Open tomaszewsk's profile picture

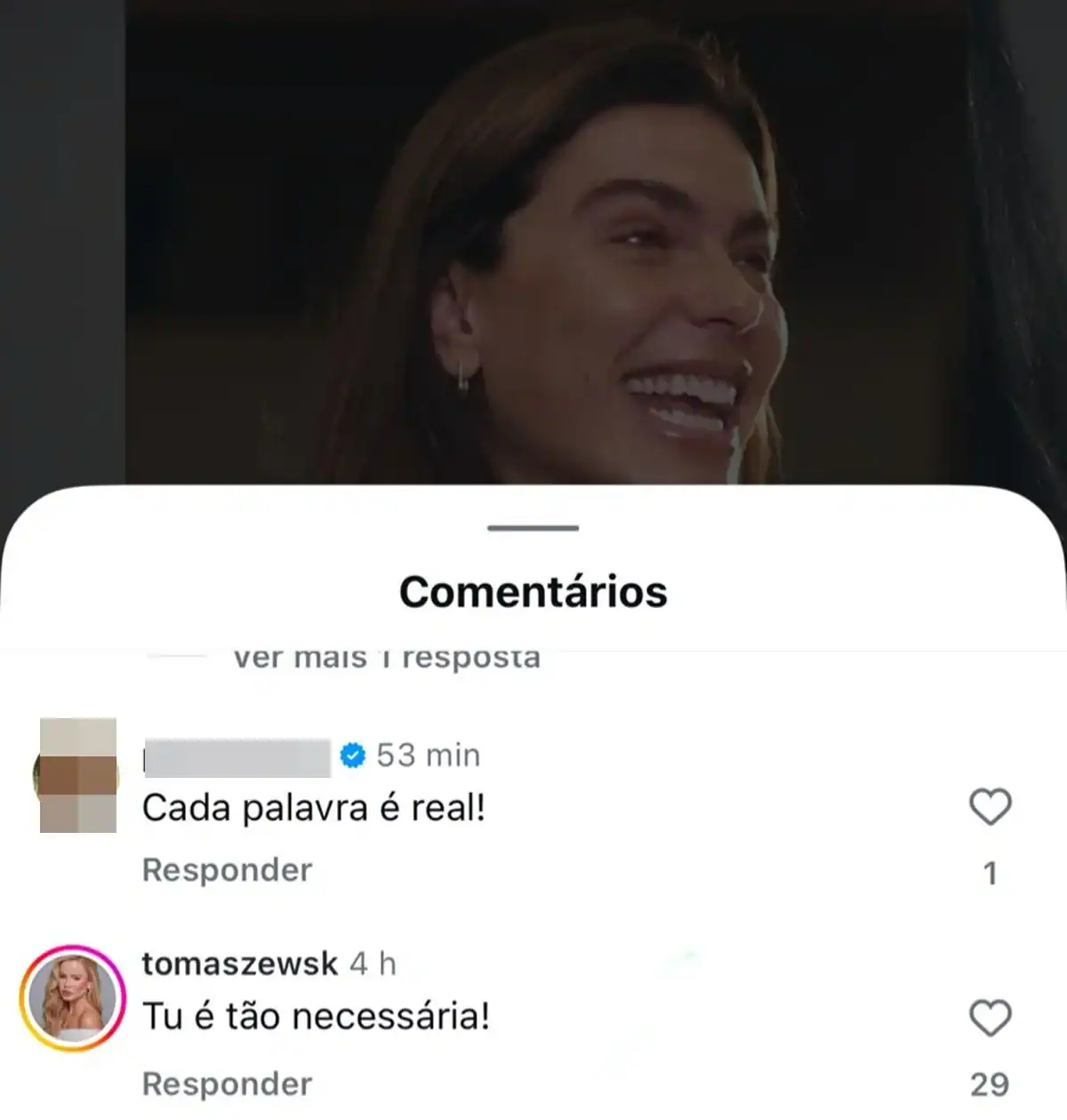tap(73, 998)
